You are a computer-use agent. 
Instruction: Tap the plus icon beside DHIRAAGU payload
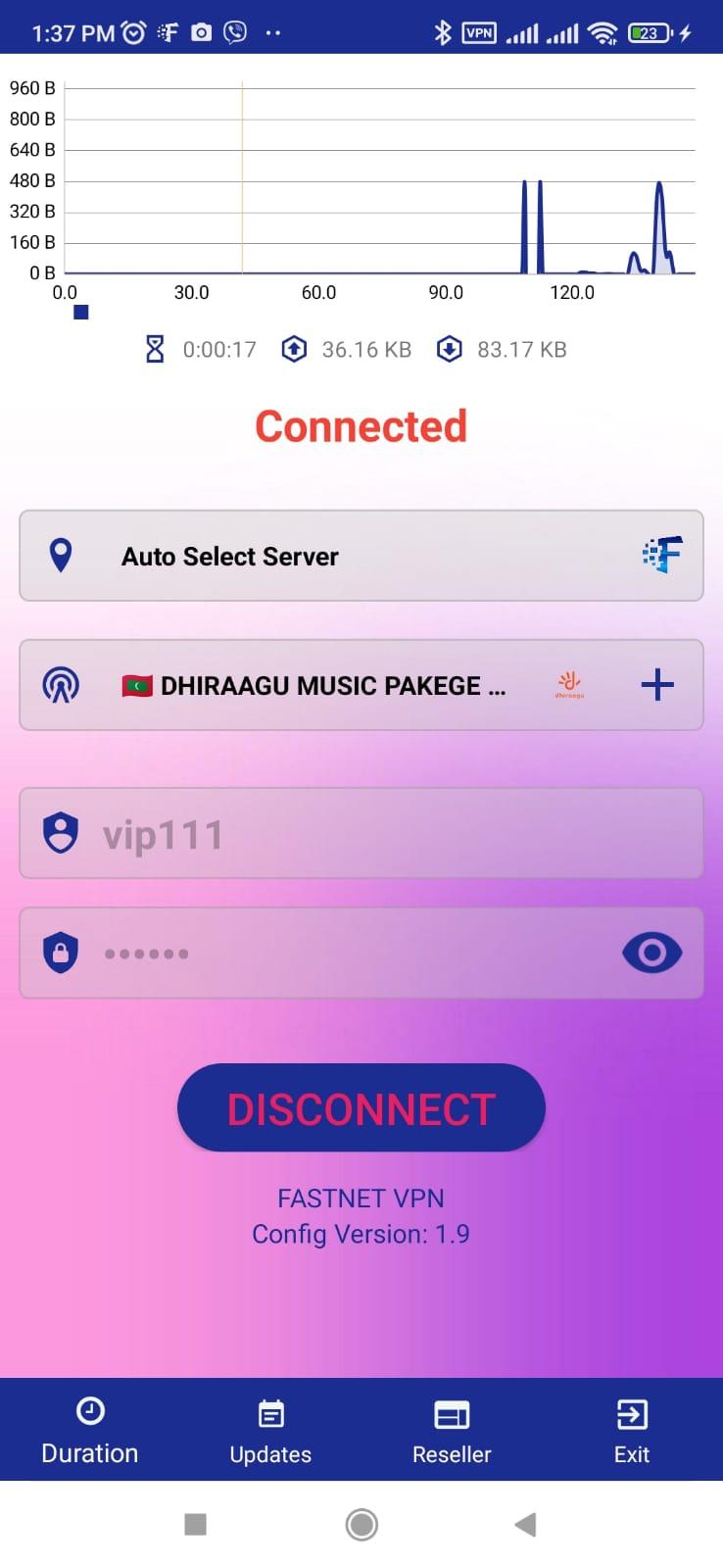[x=656, y=684]
